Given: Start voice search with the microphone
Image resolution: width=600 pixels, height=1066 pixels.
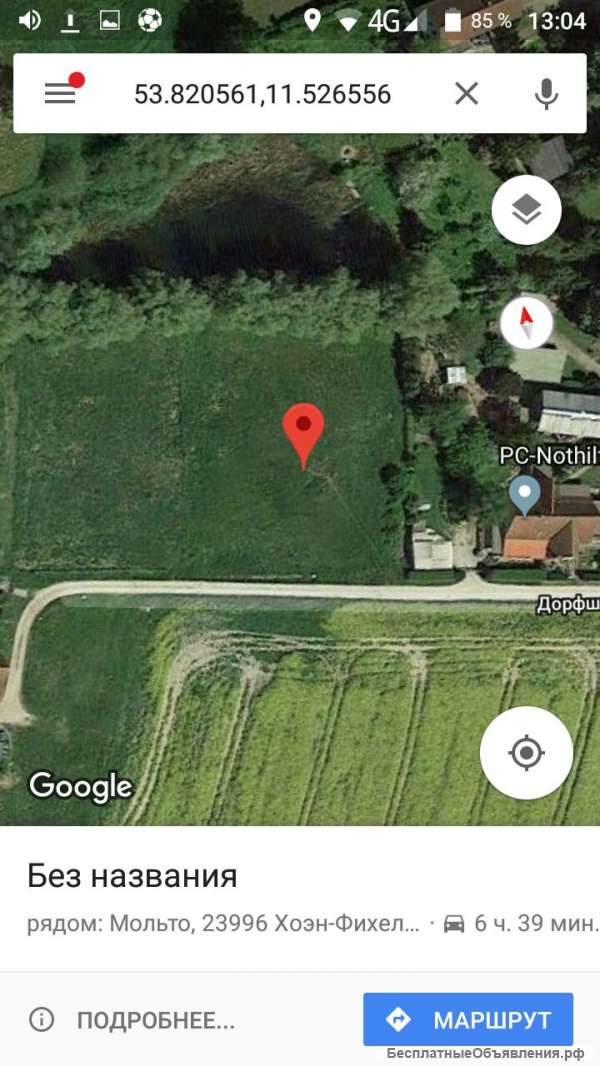Looking at the screenshot, I should (x=546, y=94).
